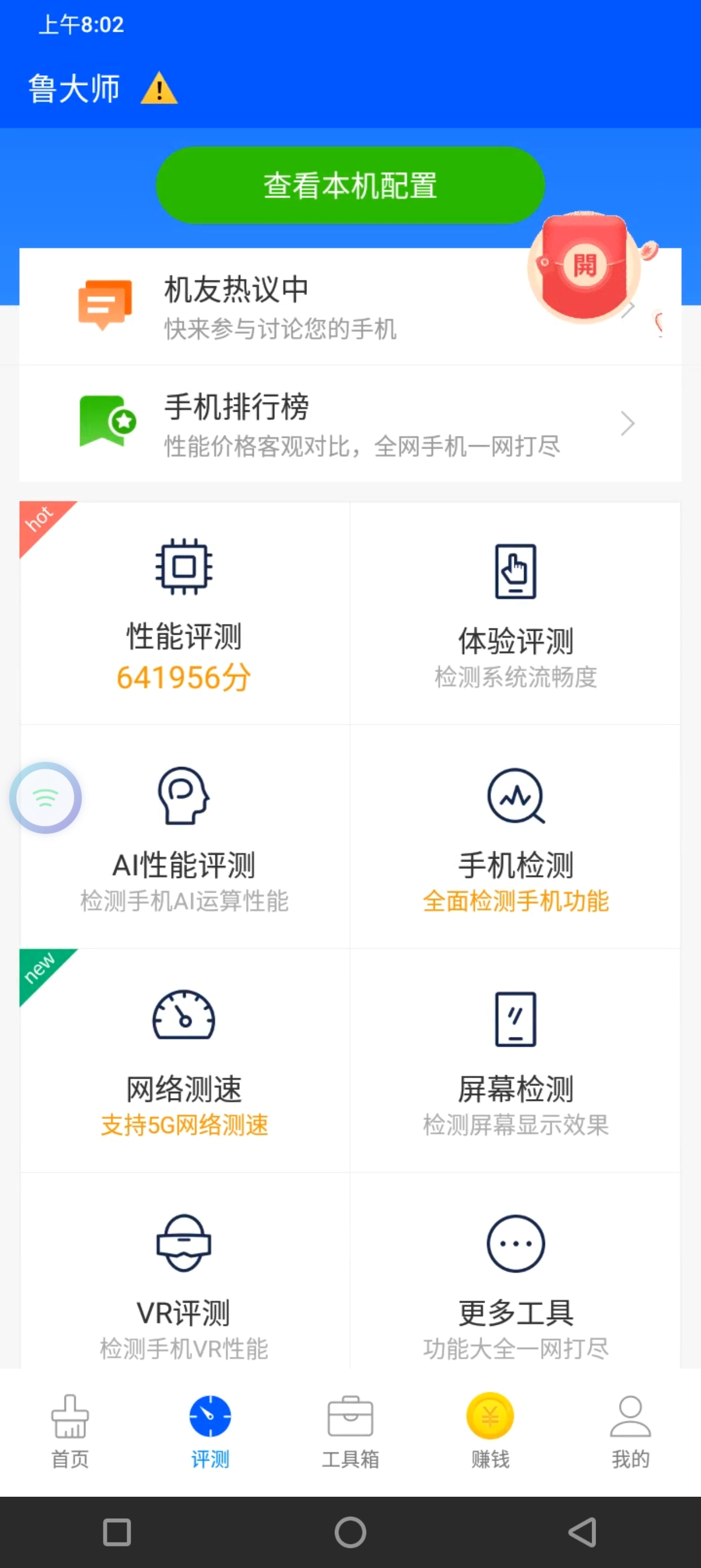Tap the 查看本机配置 button
The width and height of the screenshot is (701, 1568).
point(350,185)
